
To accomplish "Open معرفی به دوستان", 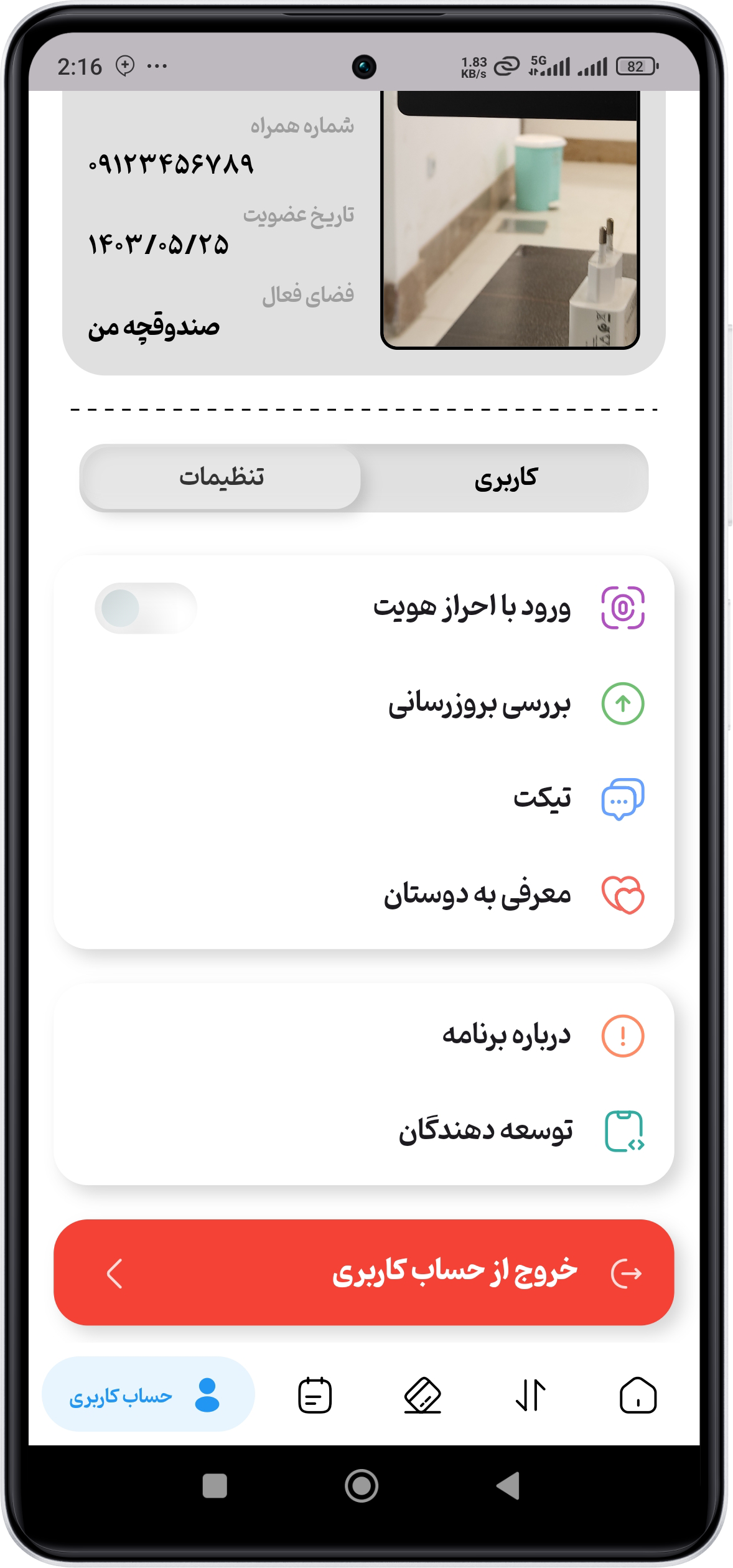I will 477,895.
